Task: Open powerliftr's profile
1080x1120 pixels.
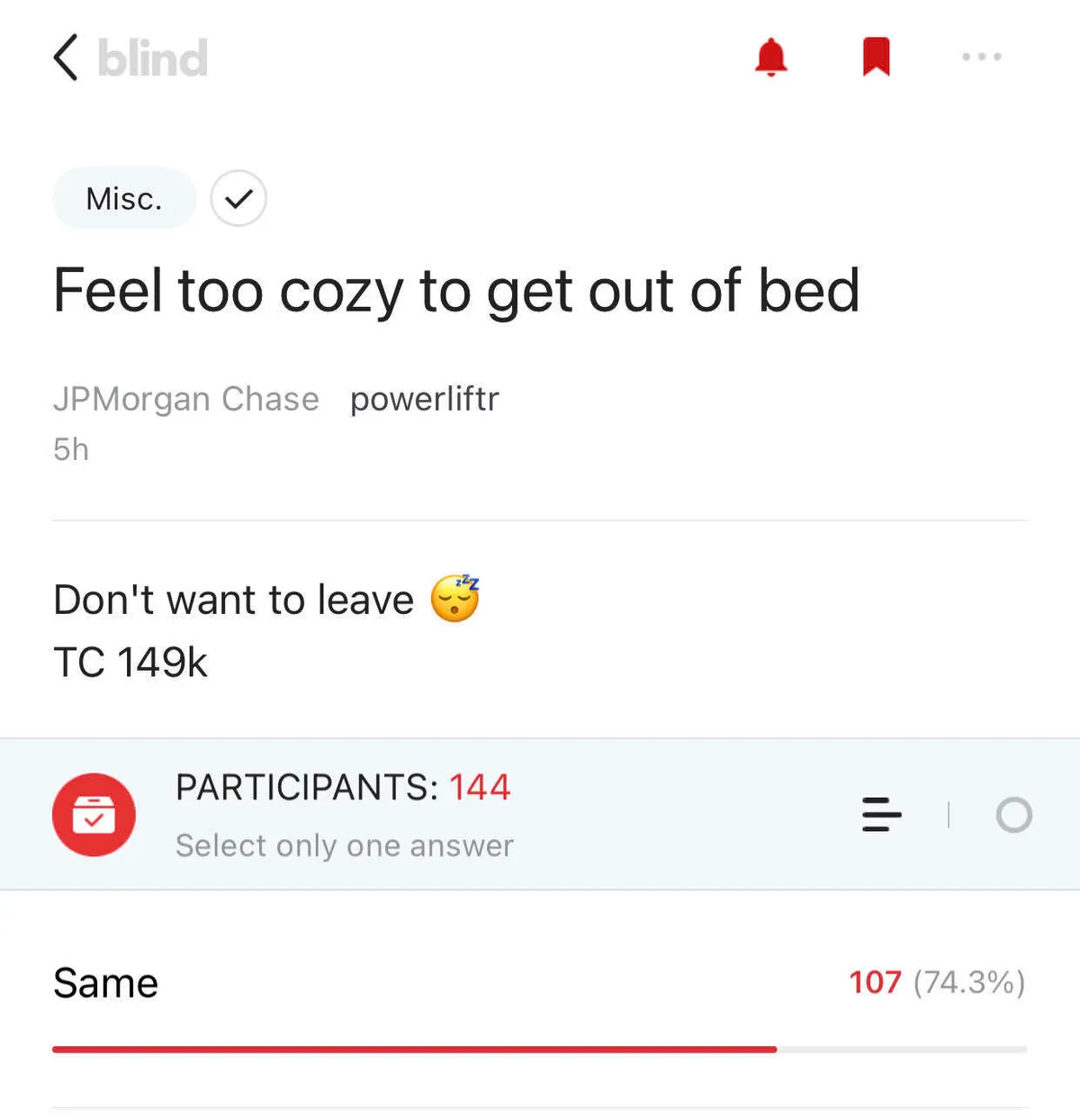Action: 424,399
